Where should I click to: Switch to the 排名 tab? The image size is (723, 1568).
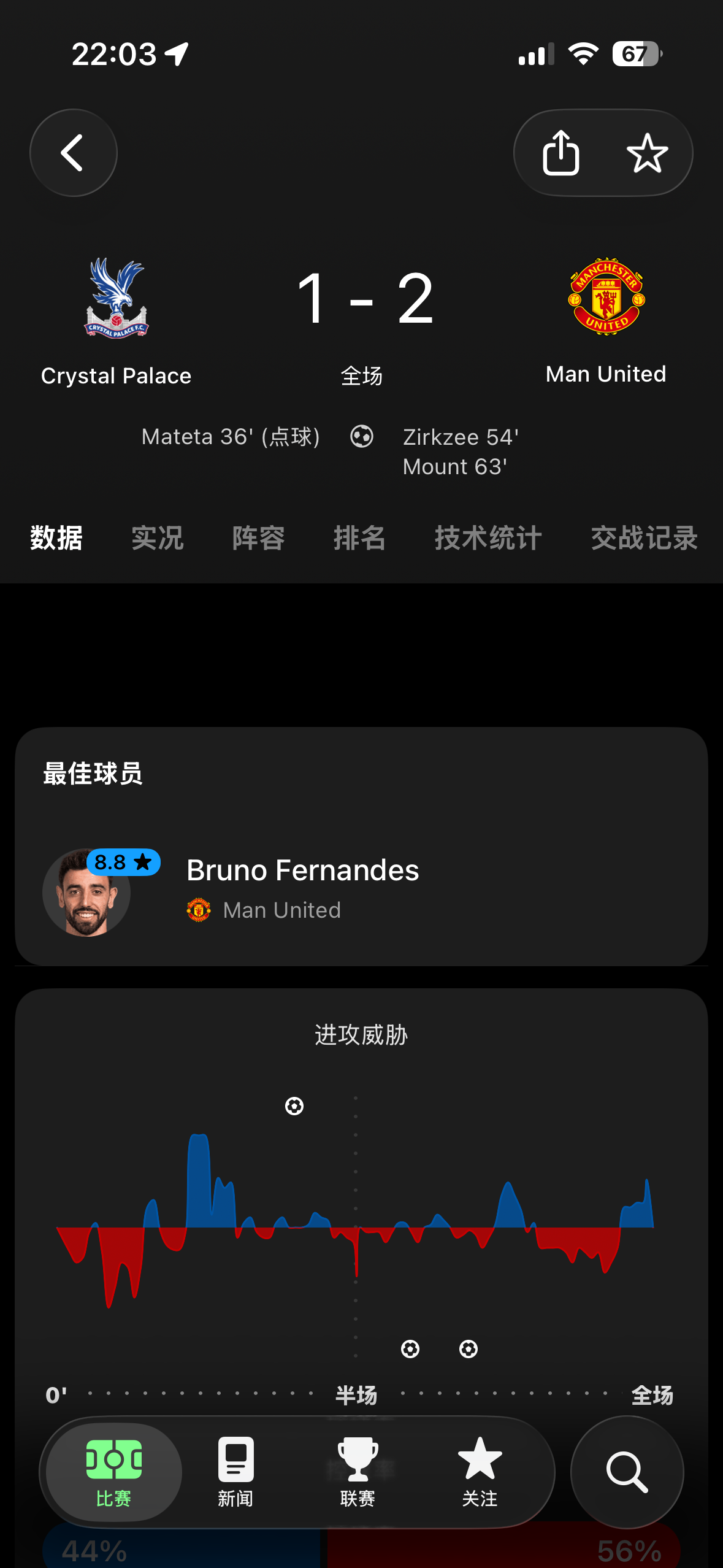point(360,538)
